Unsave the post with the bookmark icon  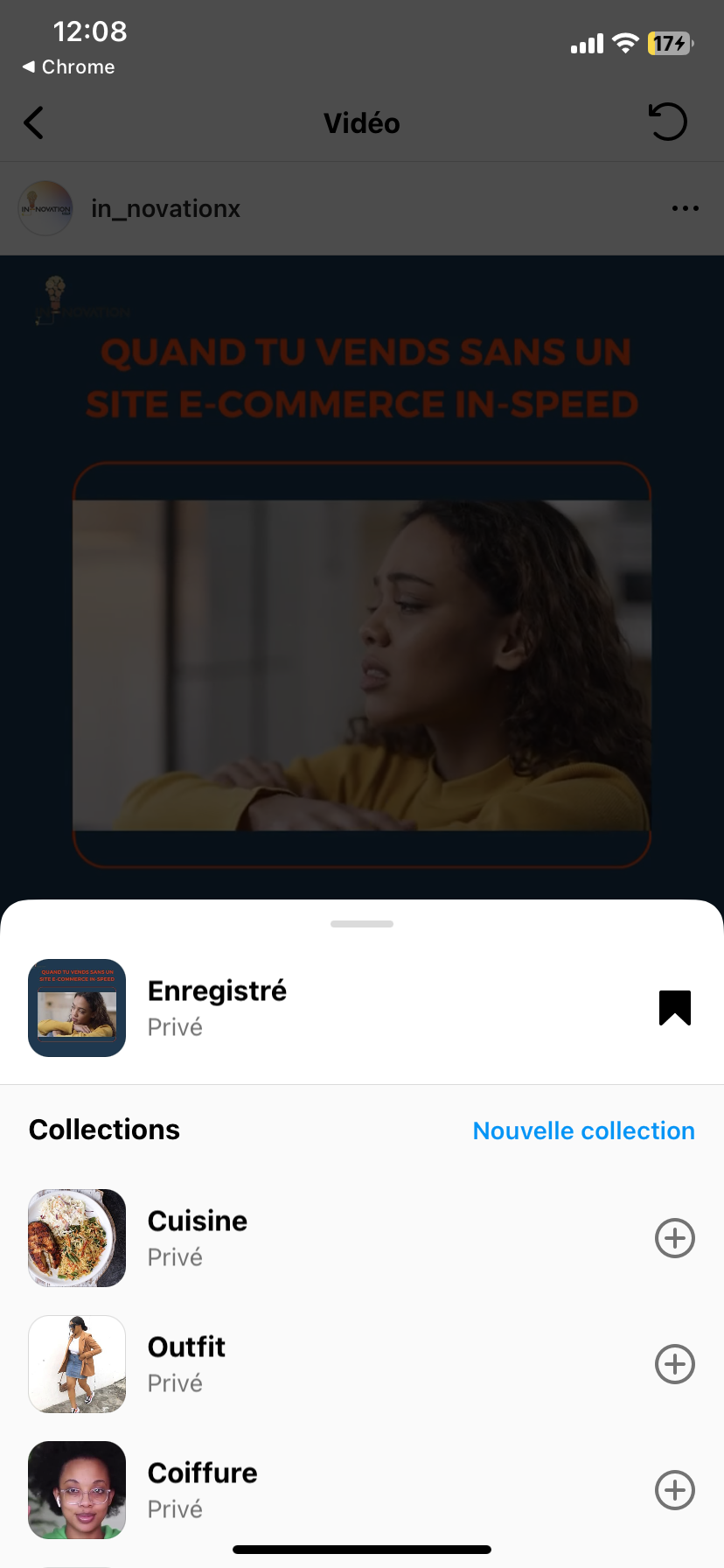[x=674, y=1008]
